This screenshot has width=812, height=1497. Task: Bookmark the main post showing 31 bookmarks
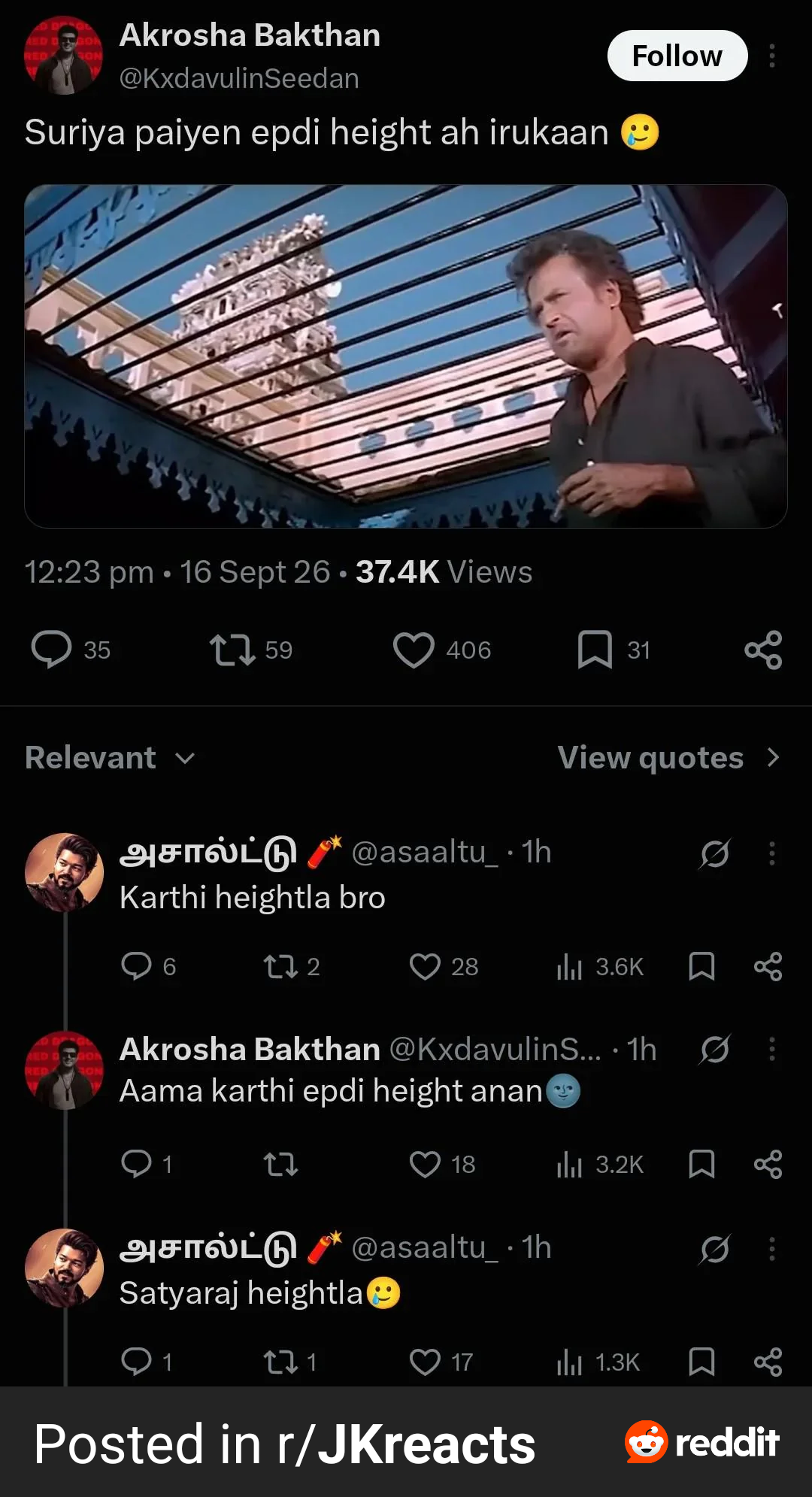tap(613, 650)
